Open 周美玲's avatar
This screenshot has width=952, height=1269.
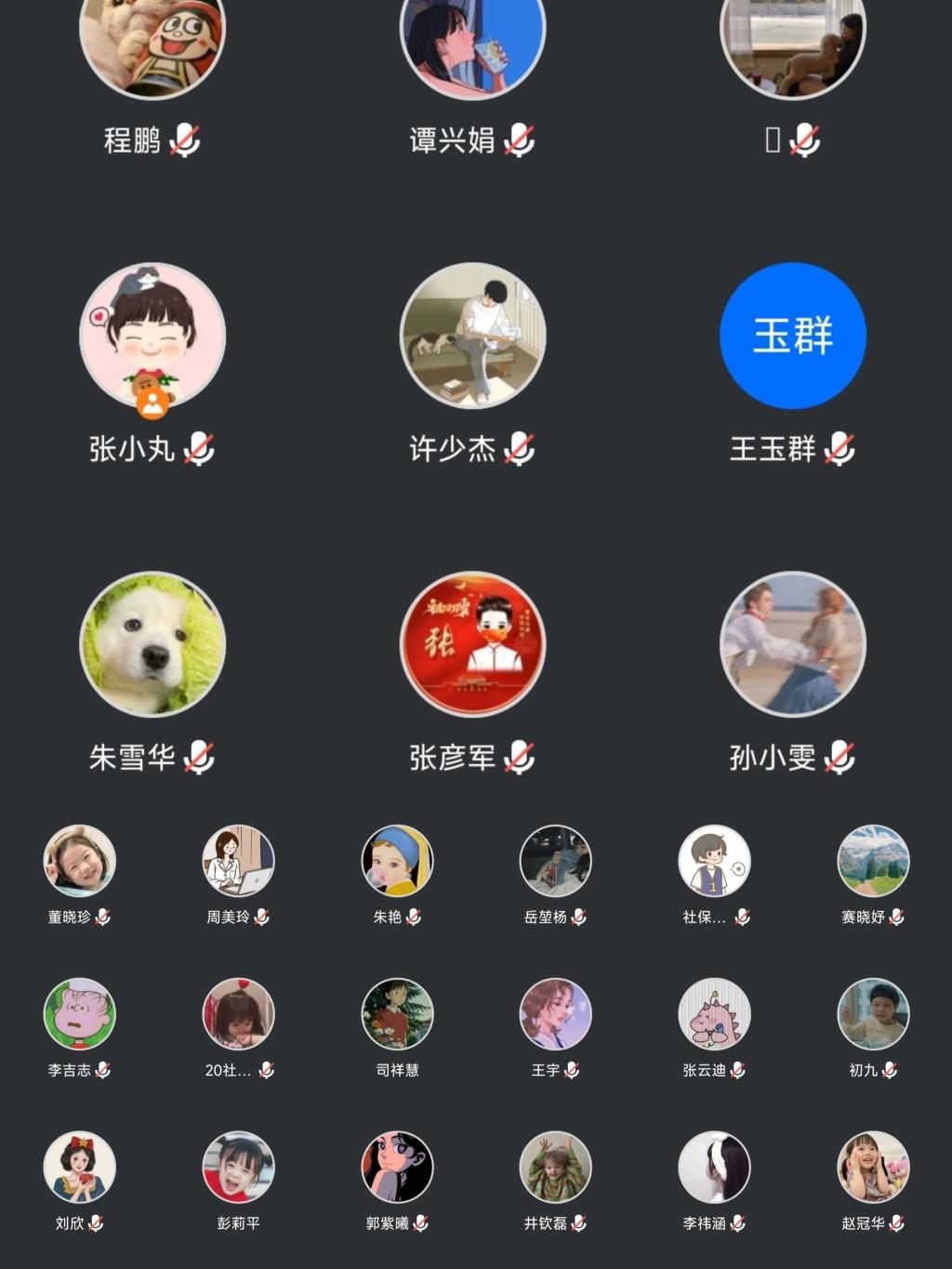238,861
